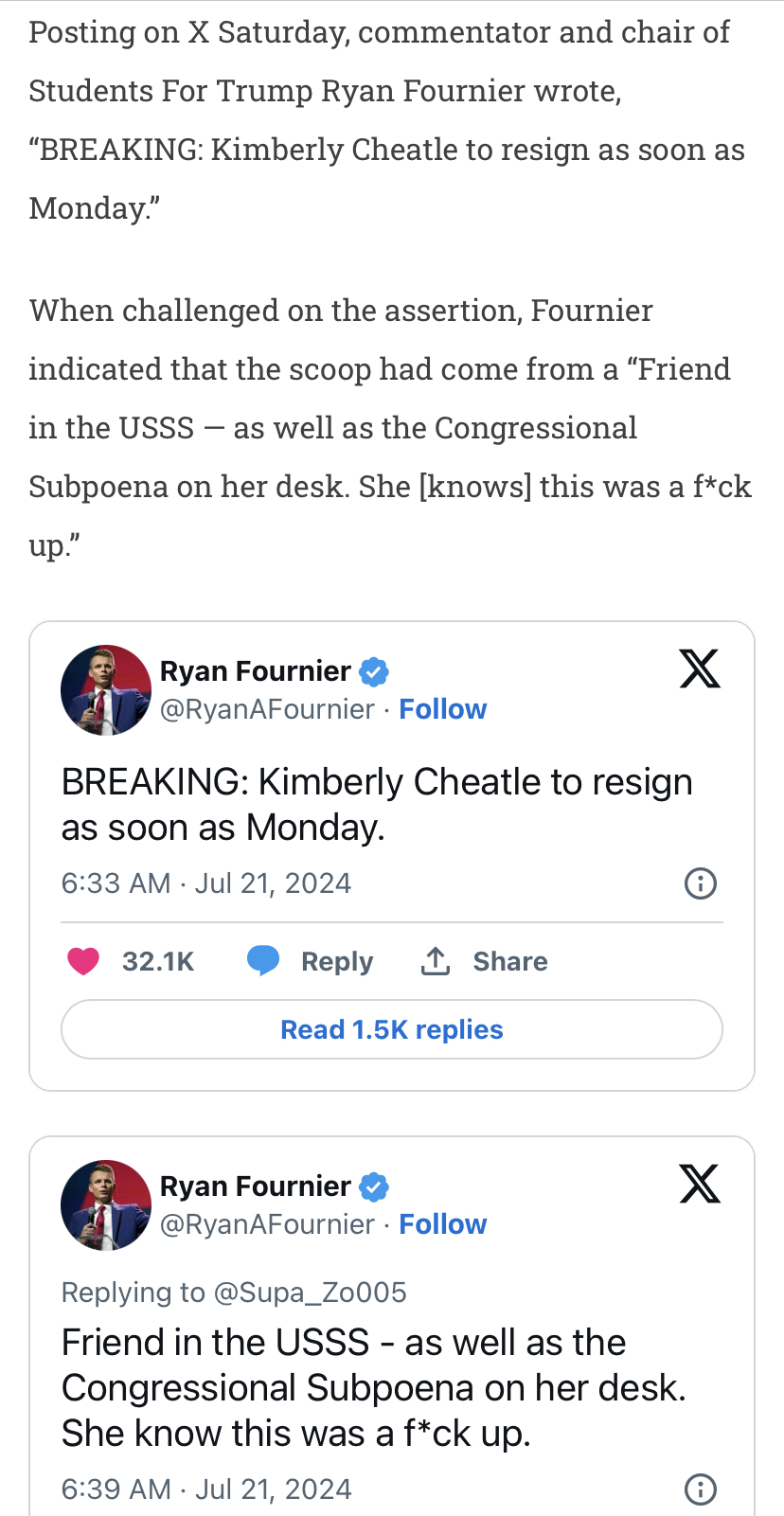784x1516 pixels.
Task: Read 1.5K replies
Action: click(x=392, y=1029)
